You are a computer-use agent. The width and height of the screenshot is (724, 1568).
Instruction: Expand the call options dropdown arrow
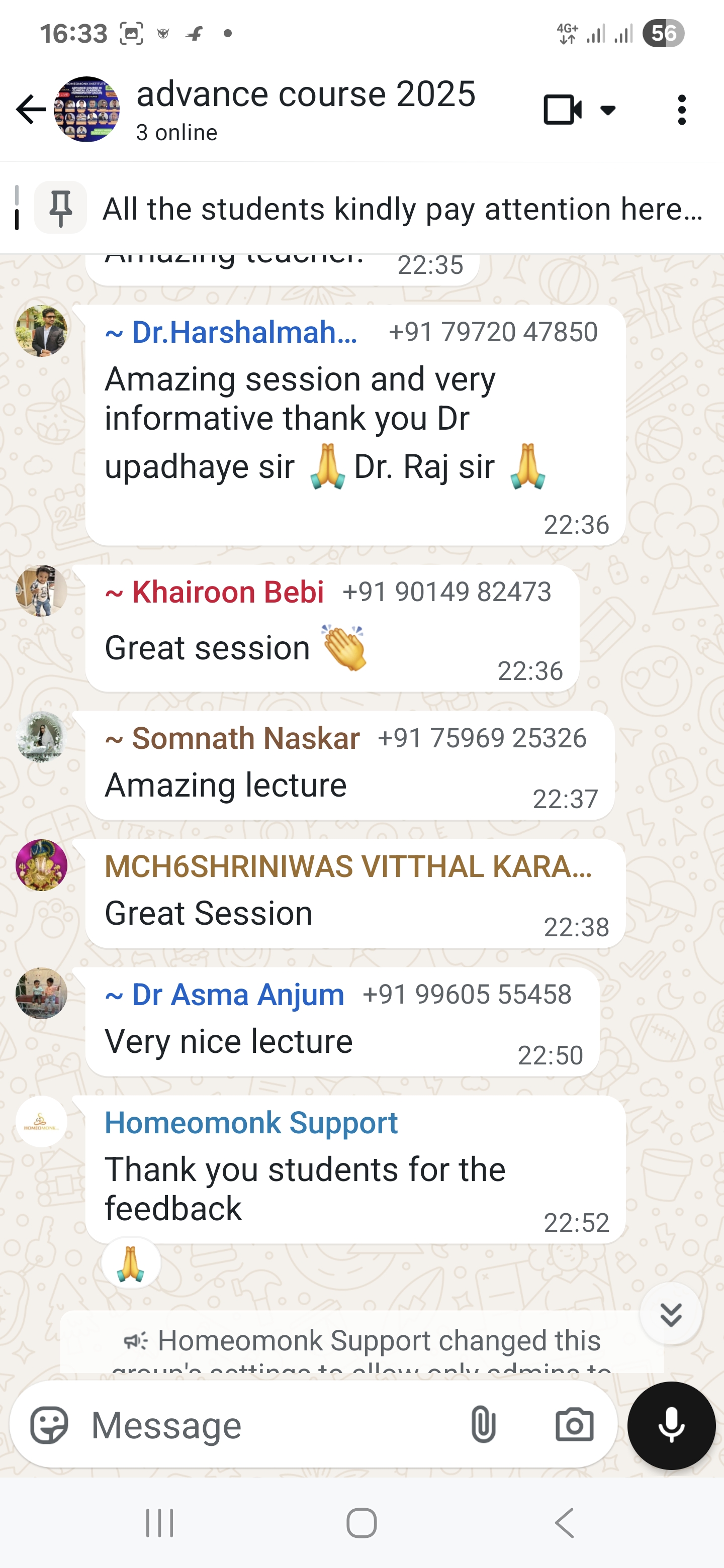(608, 110)
